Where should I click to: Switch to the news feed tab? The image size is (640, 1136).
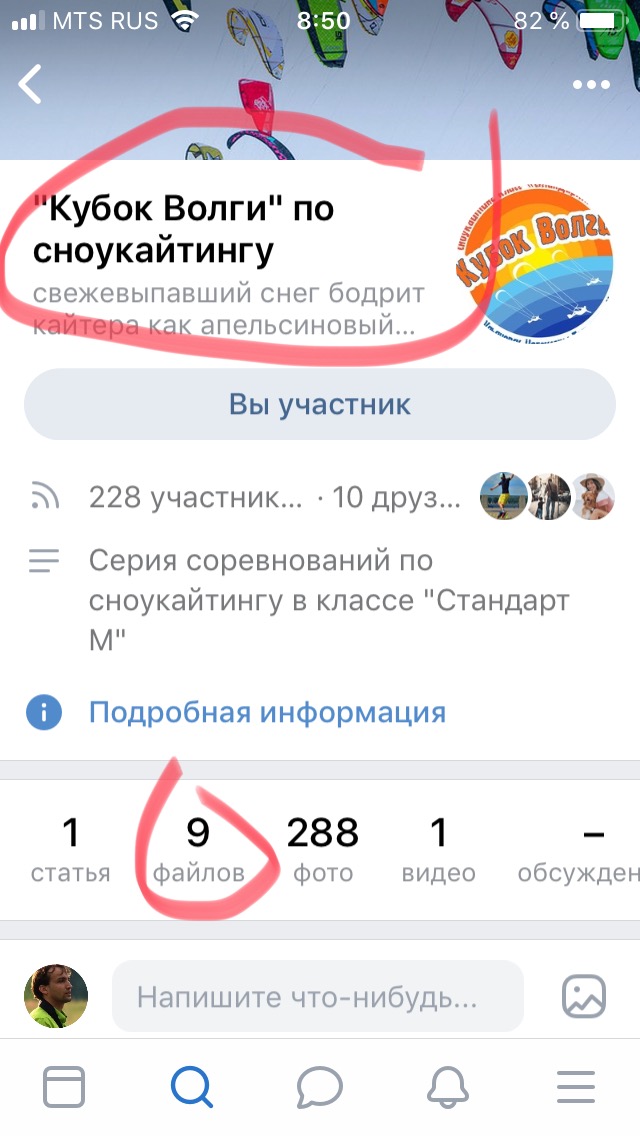click(64, 1087)
